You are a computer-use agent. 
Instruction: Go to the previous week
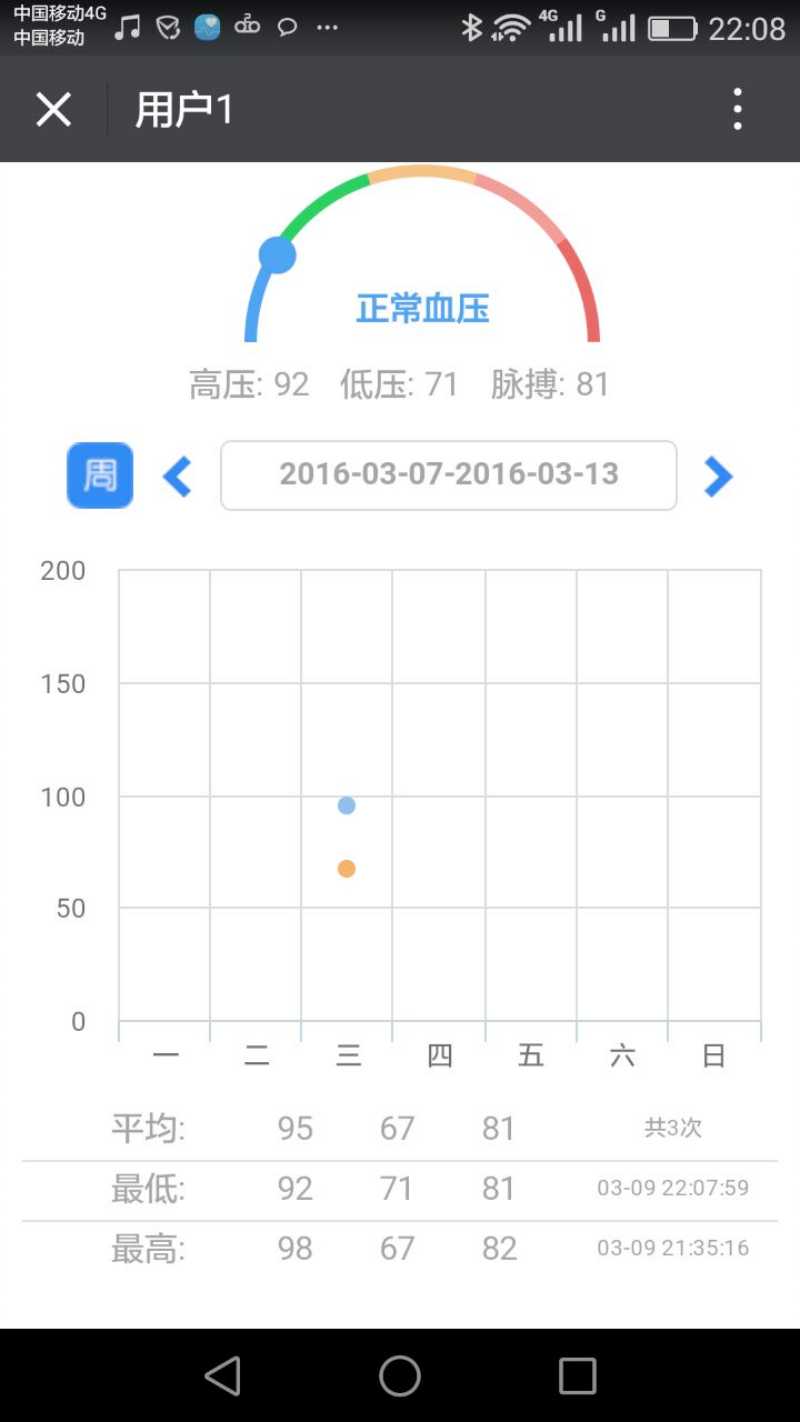click(177, 477)
